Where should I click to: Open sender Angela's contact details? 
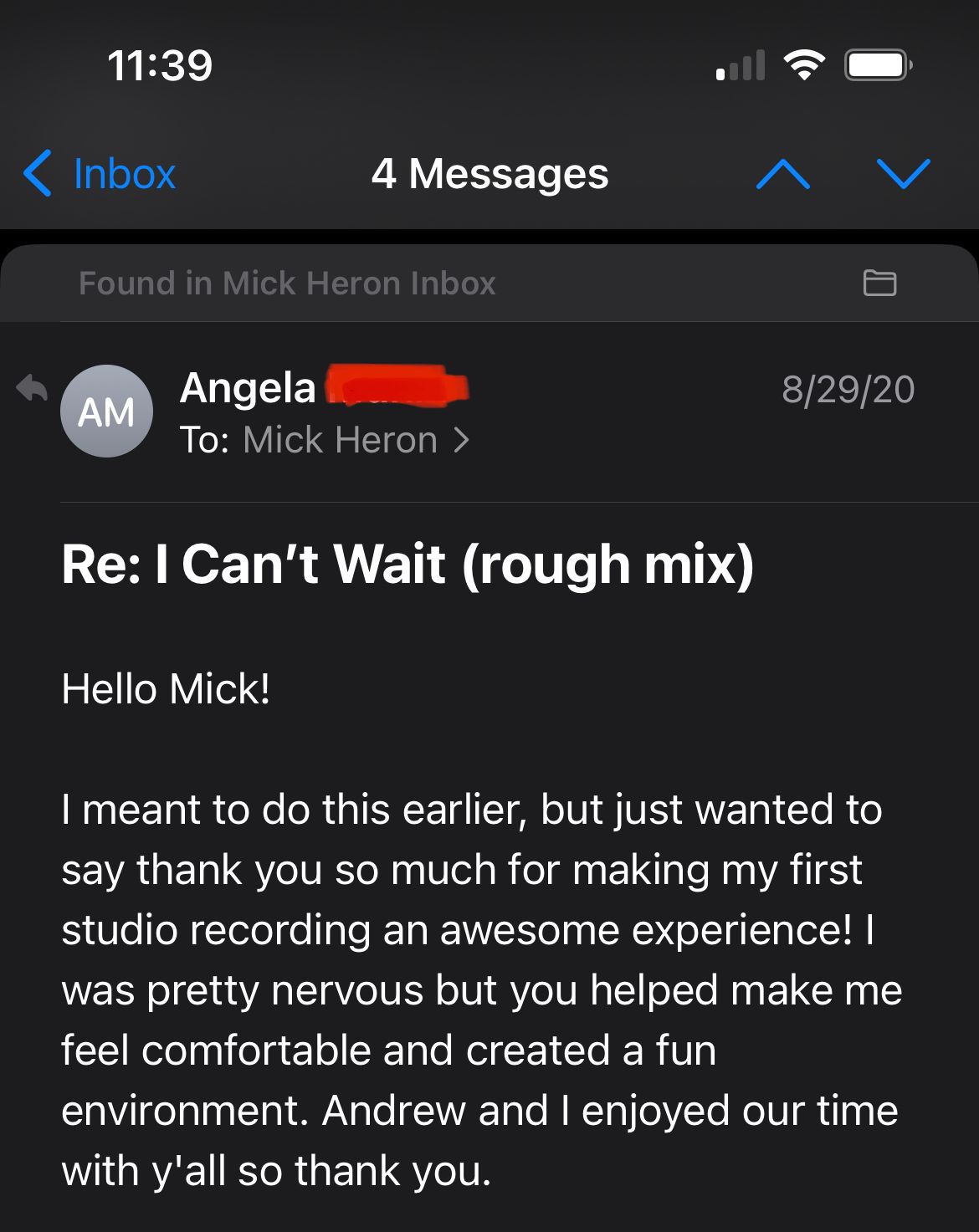point(248,388)
